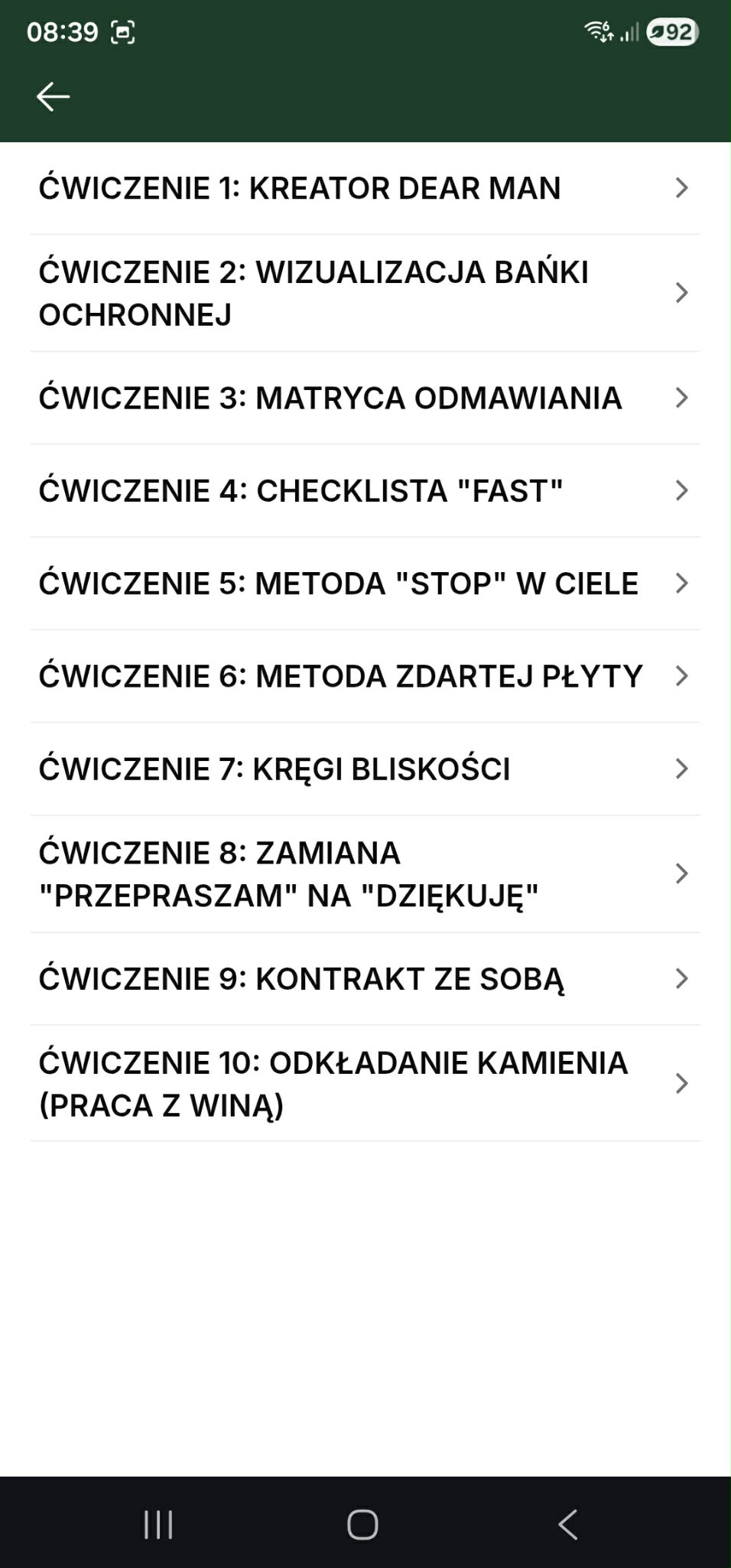Select Ćwiczenie 3: Matryca odmawiania
This screenshot has height=1568, width=731.
pos(365,399)
